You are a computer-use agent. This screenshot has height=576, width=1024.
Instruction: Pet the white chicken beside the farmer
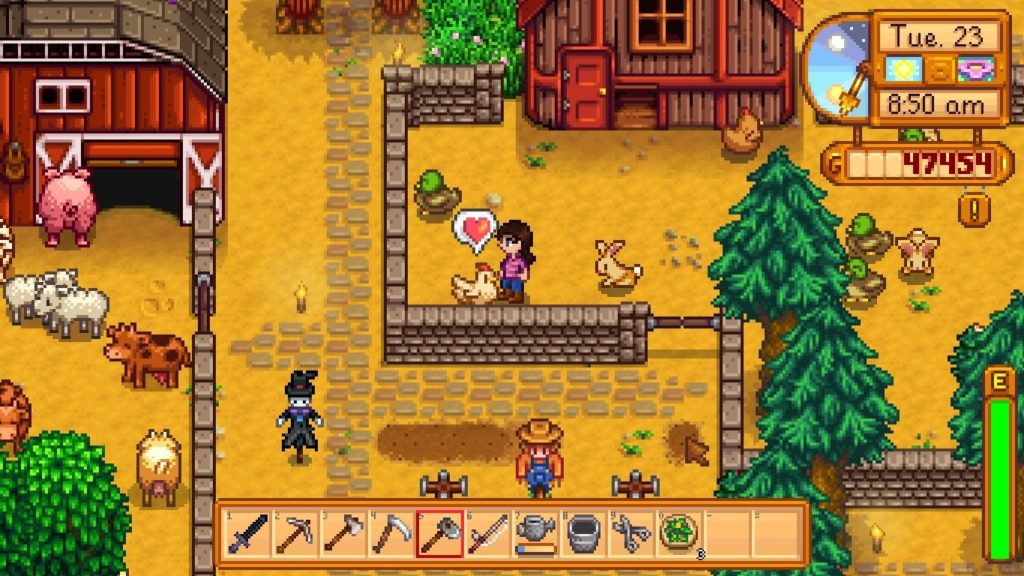473,287
